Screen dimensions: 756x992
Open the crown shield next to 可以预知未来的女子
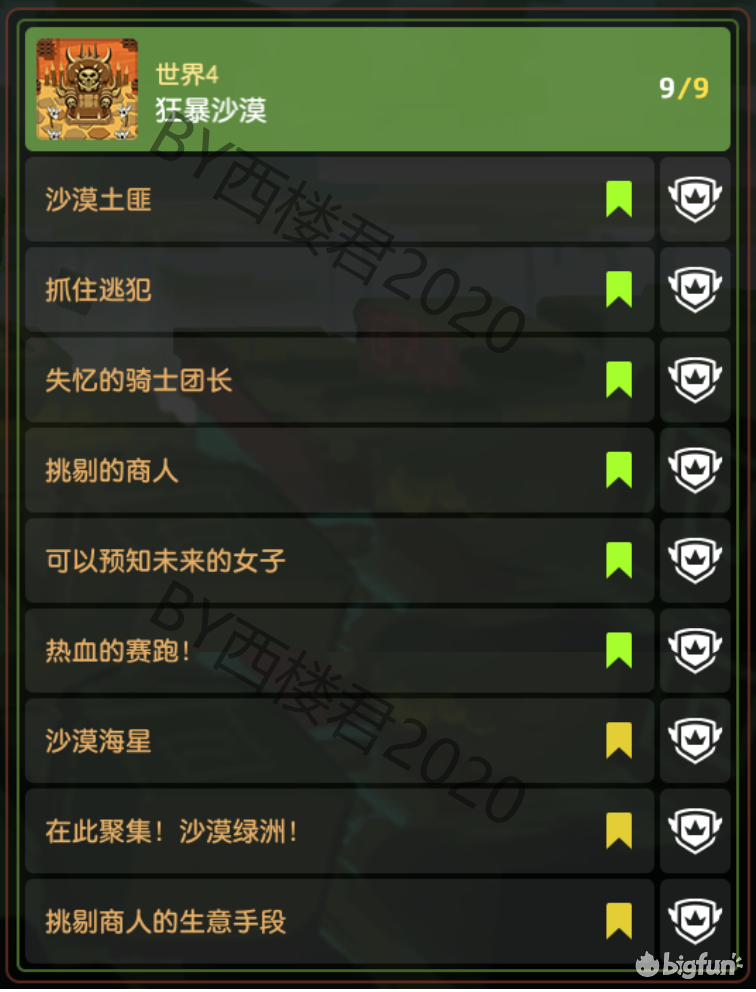695,560
